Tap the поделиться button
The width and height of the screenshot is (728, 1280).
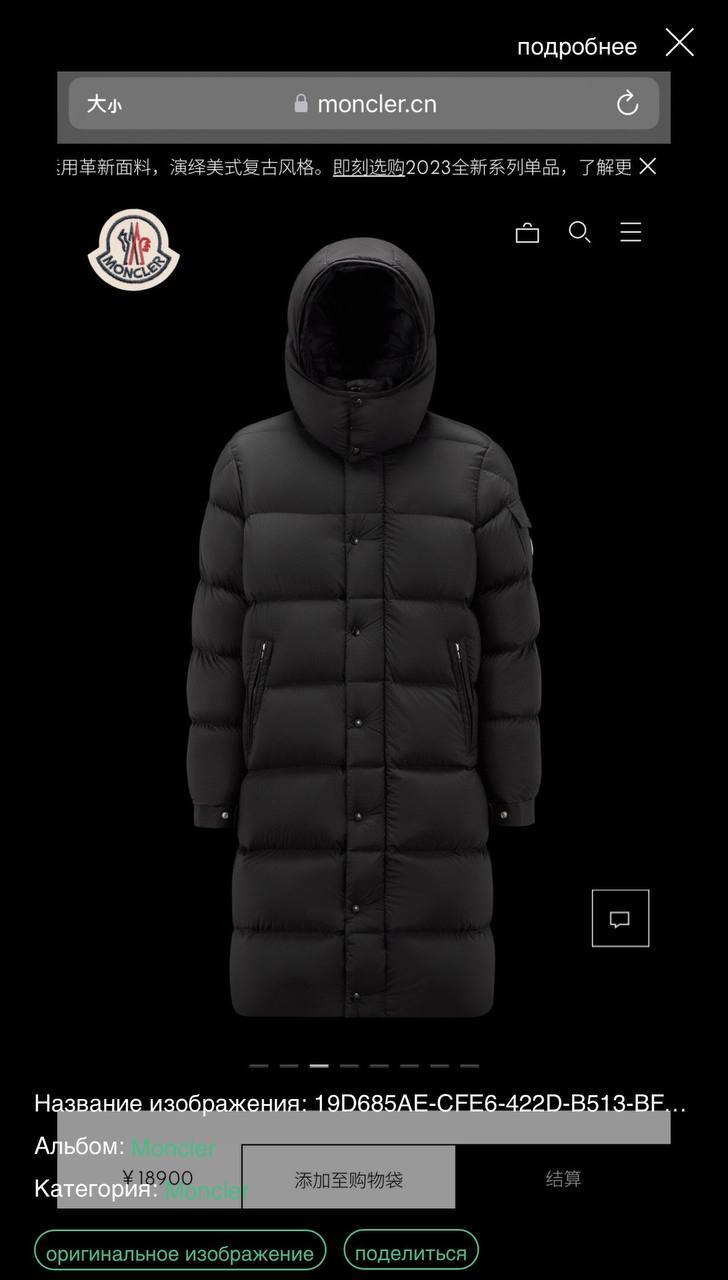411,1253
